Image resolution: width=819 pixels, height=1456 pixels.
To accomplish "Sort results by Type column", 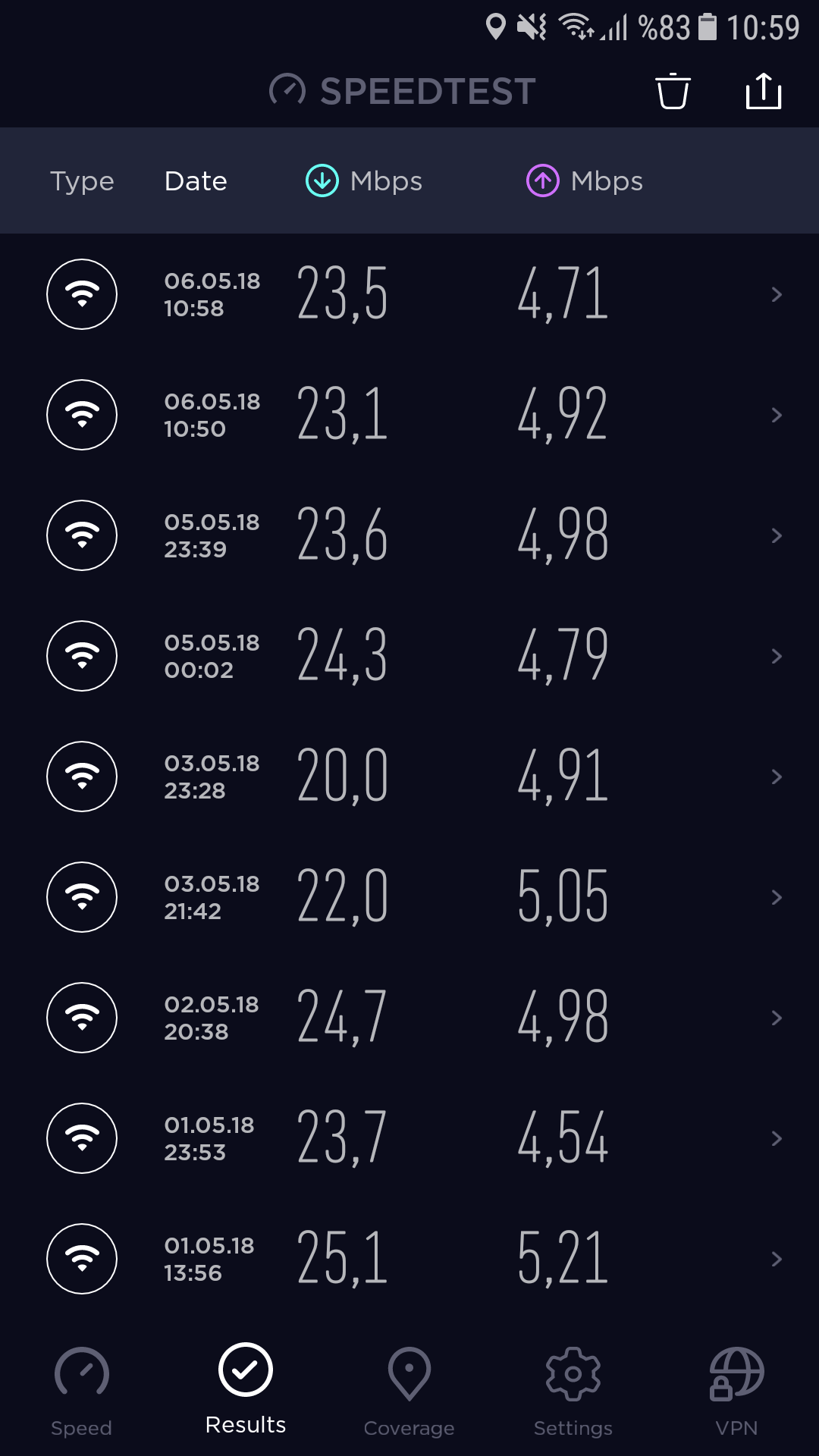I will [82, 181].
